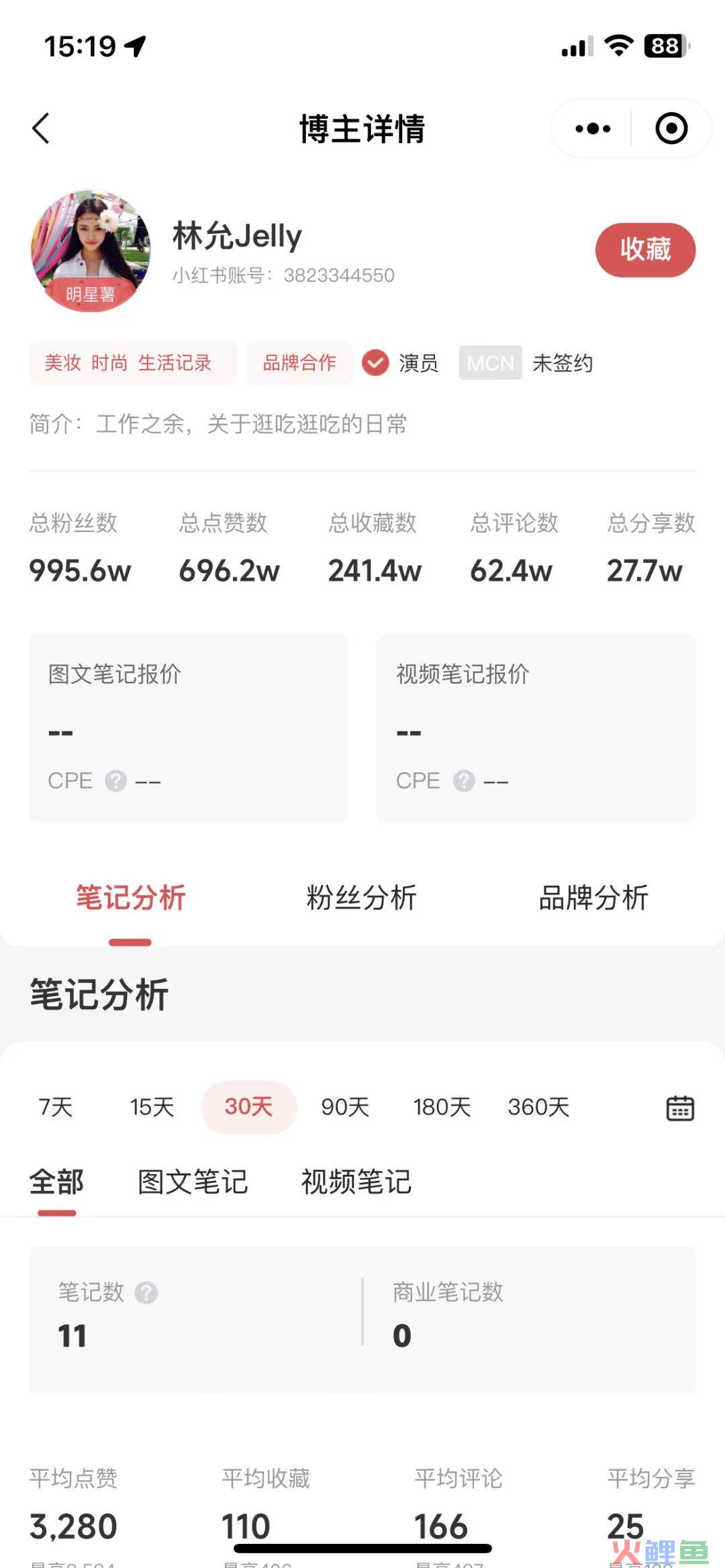Screen dimensions: 725x1568
Task: Tap the 品牌合作 tag
Action: click(x=299, y=363)
